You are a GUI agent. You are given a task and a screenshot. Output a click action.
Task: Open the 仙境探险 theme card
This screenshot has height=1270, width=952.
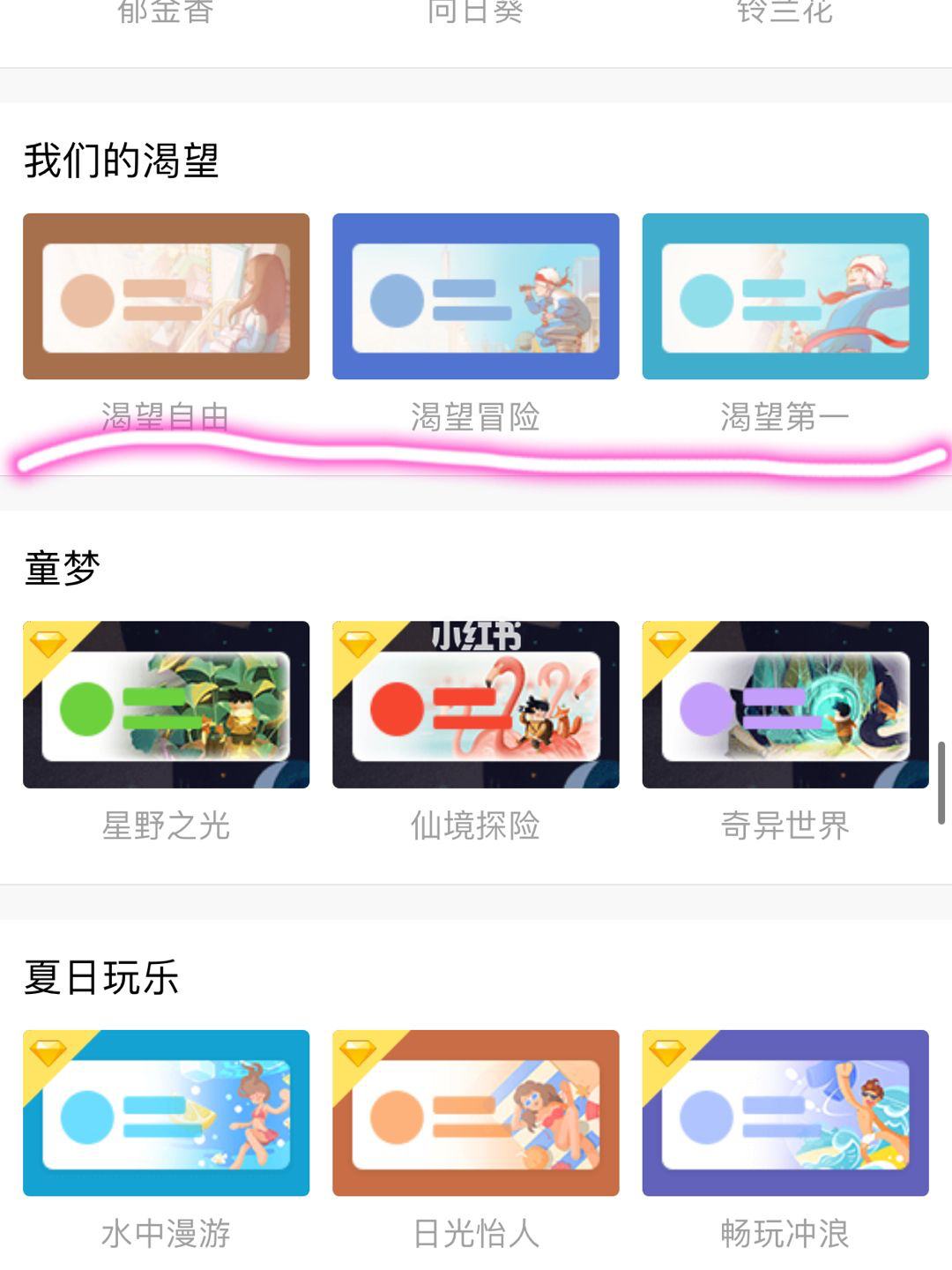[x=475, y=705]
